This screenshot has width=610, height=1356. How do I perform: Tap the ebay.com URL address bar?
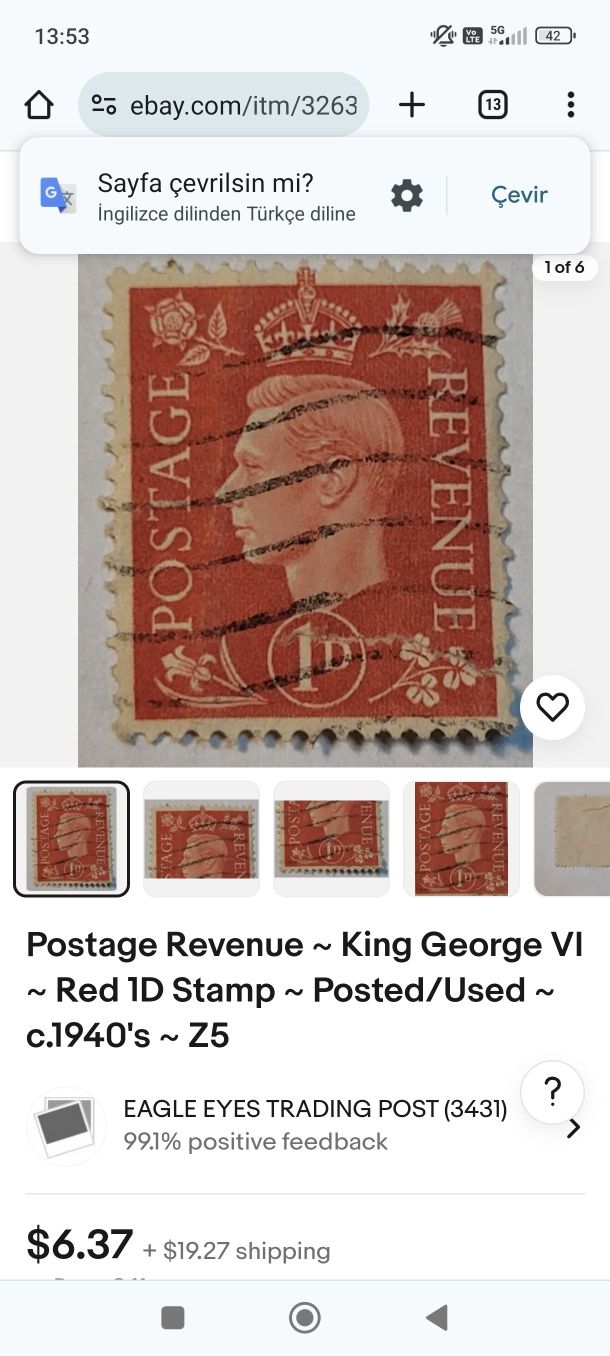tap(224, 104)
